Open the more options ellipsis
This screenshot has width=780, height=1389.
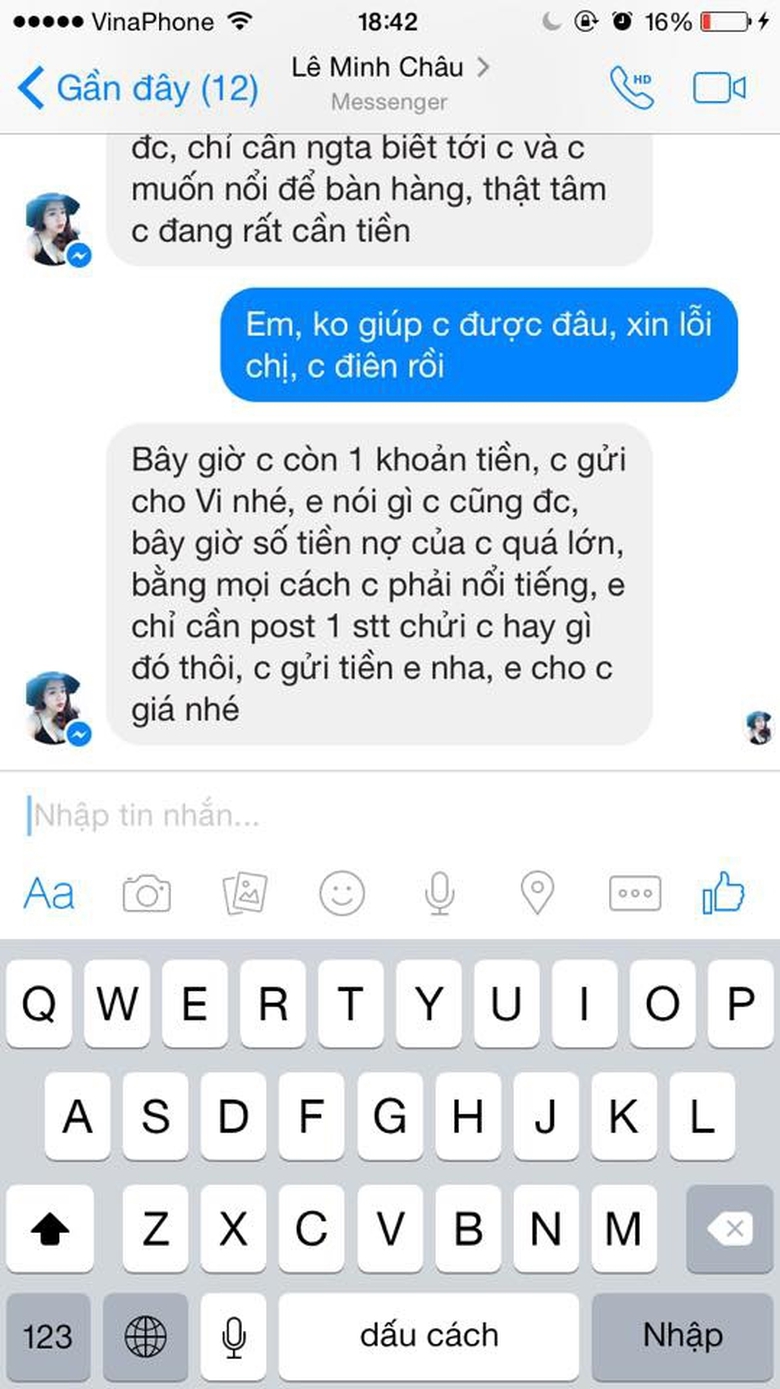(634, 893)
